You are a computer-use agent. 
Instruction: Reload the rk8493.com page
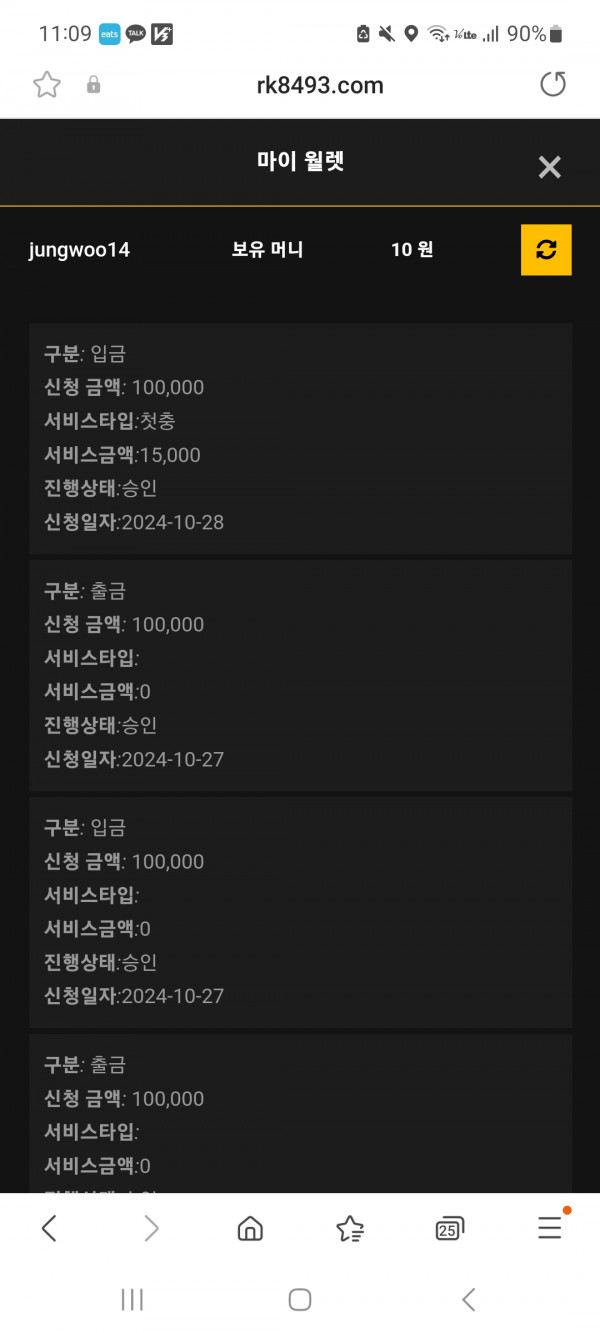click(x=553, y=85)
